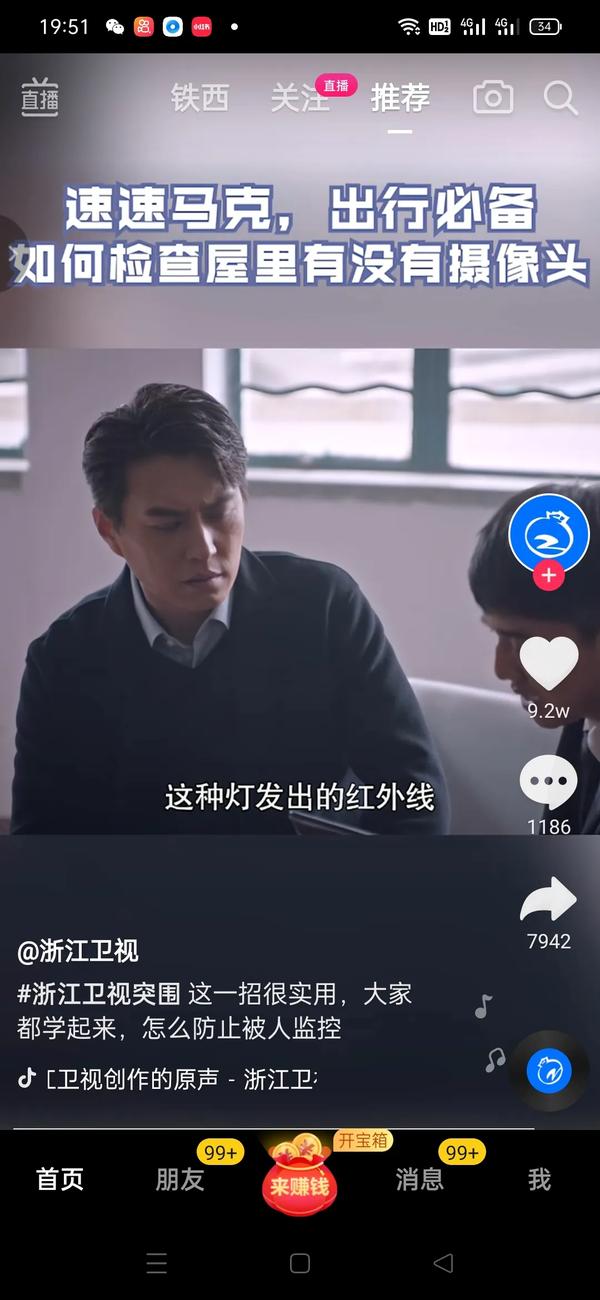Select the 推荐 tab
Image resolution: width=600 pixels, height=1300 pixels.
click(x=400, y=98)
